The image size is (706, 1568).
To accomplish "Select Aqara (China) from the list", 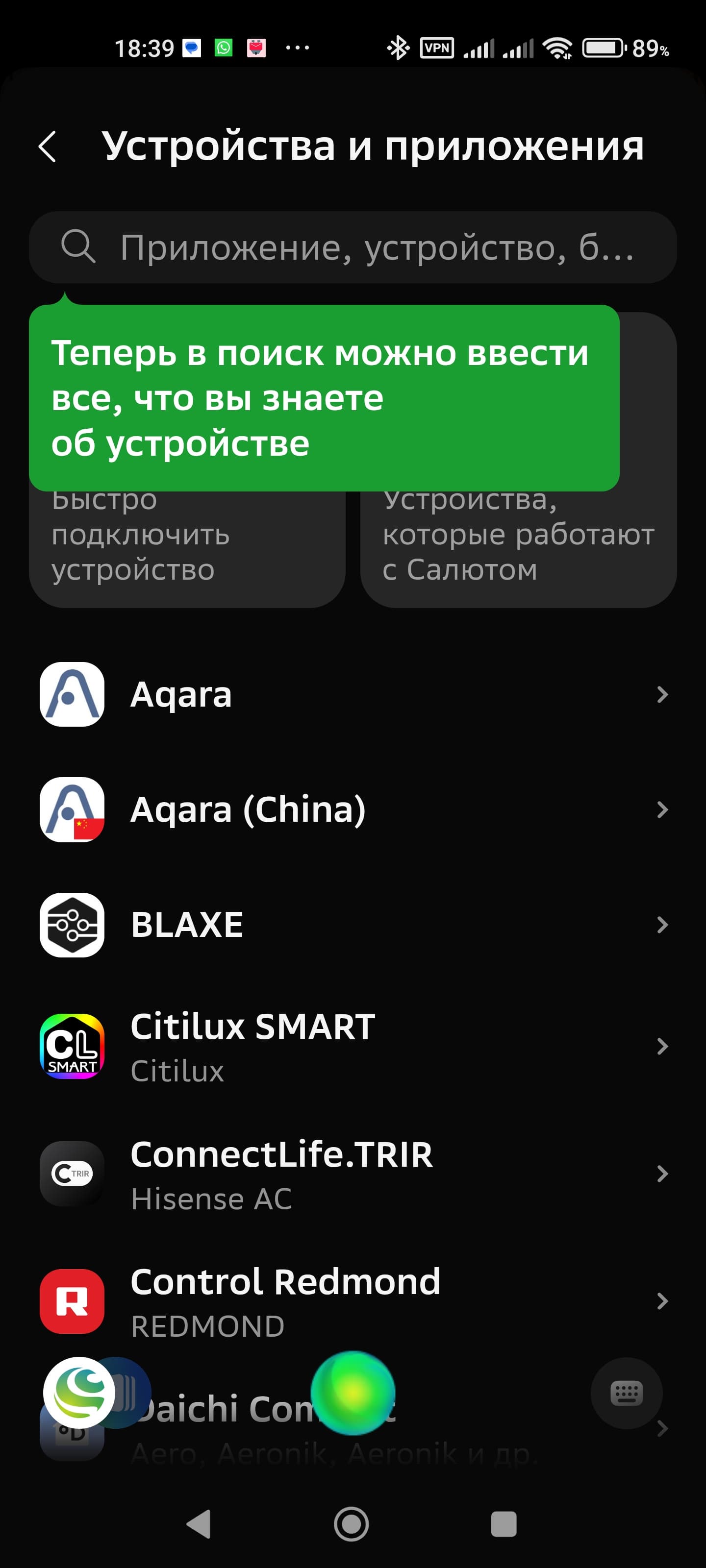I will [353, 809].
